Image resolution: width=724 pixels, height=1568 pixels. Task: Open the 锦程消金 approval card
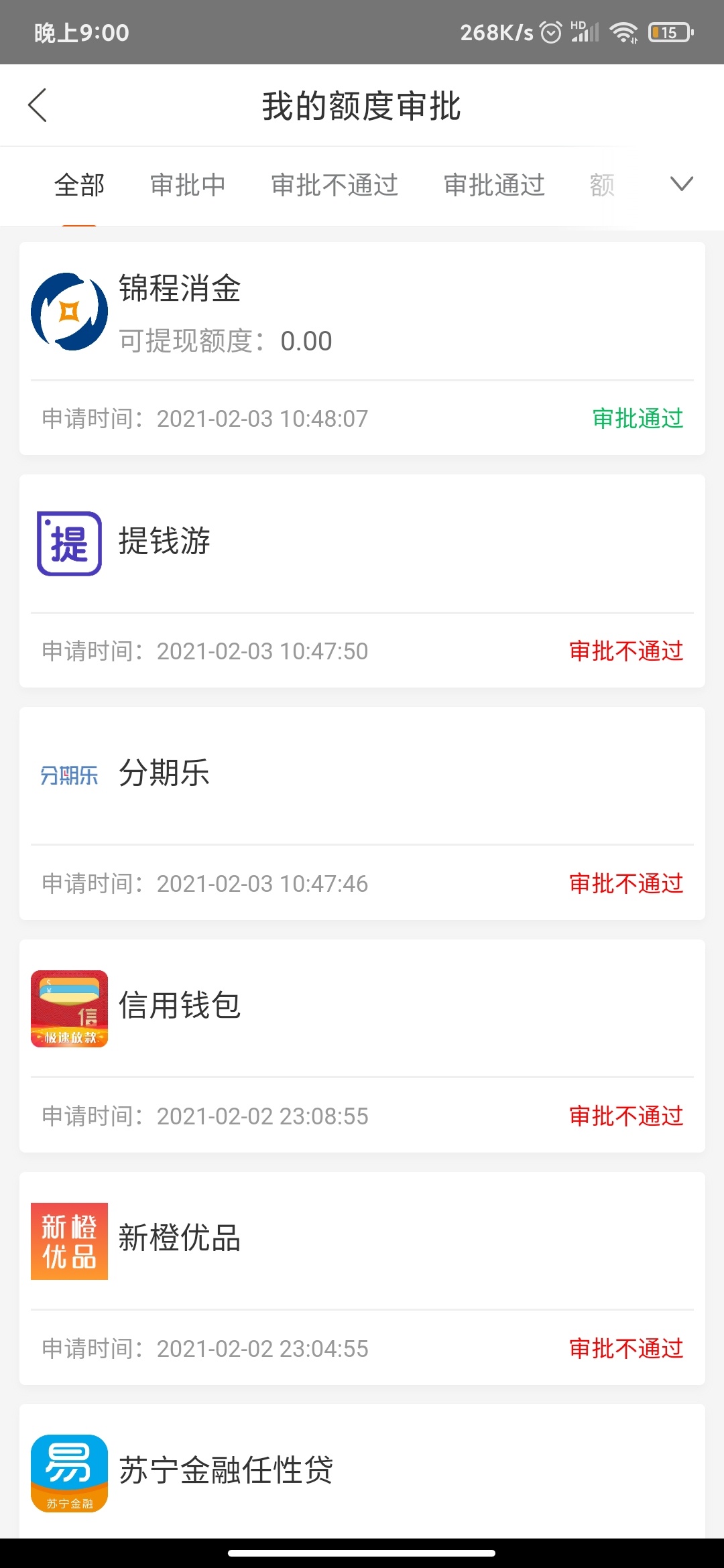click(362, 348)
